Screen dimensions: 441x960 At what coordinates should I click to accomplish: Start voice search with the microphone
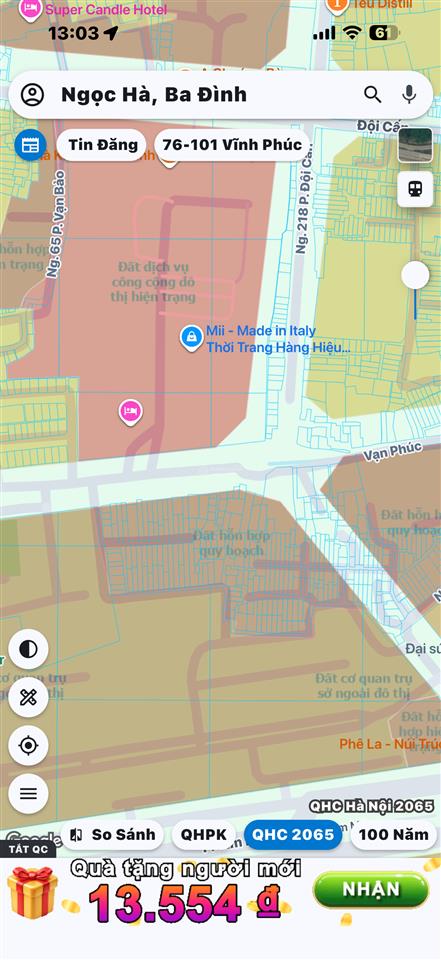pyautogui.click(x=409, y=94)
